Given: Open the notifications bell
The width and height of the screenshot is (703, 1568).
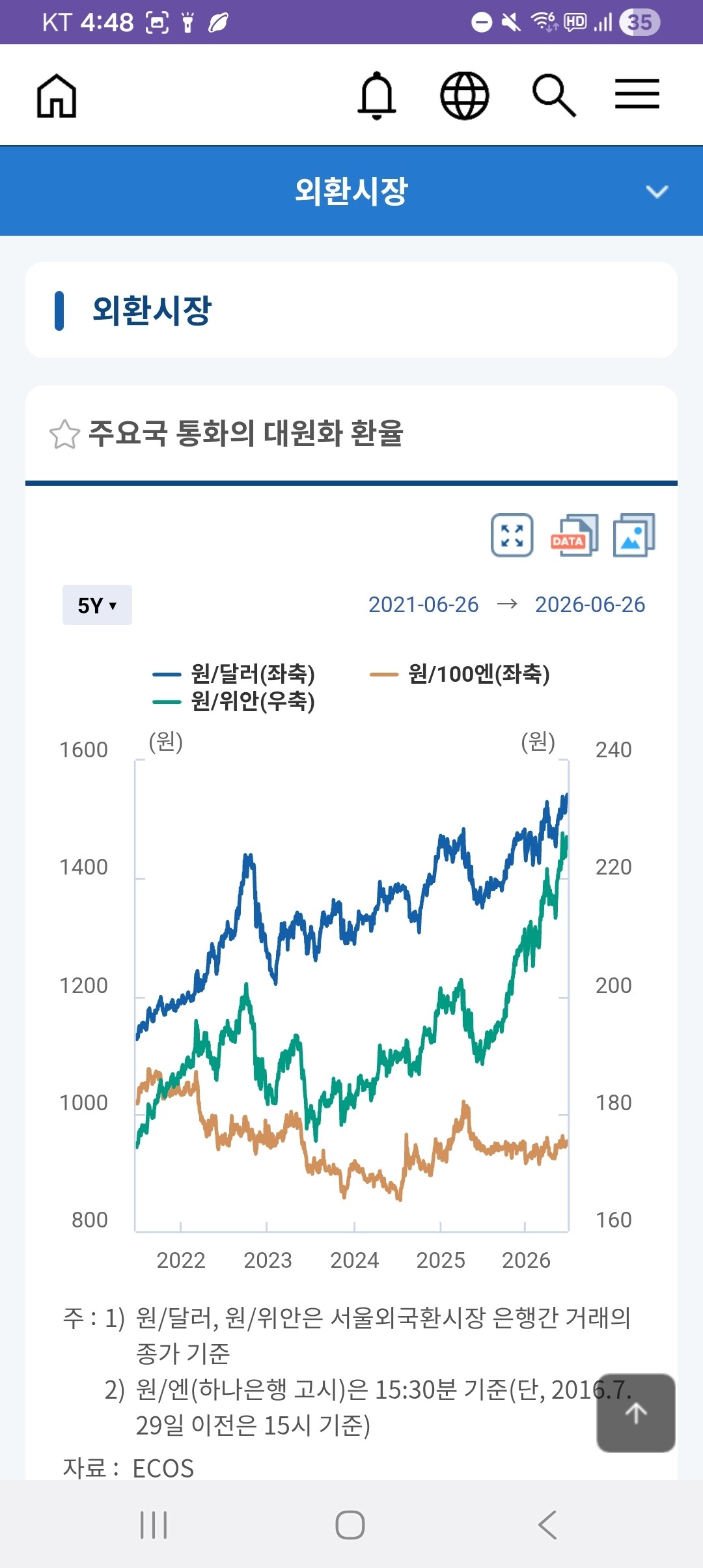Looking at the screenshot, I should click(x=377, y=96).
